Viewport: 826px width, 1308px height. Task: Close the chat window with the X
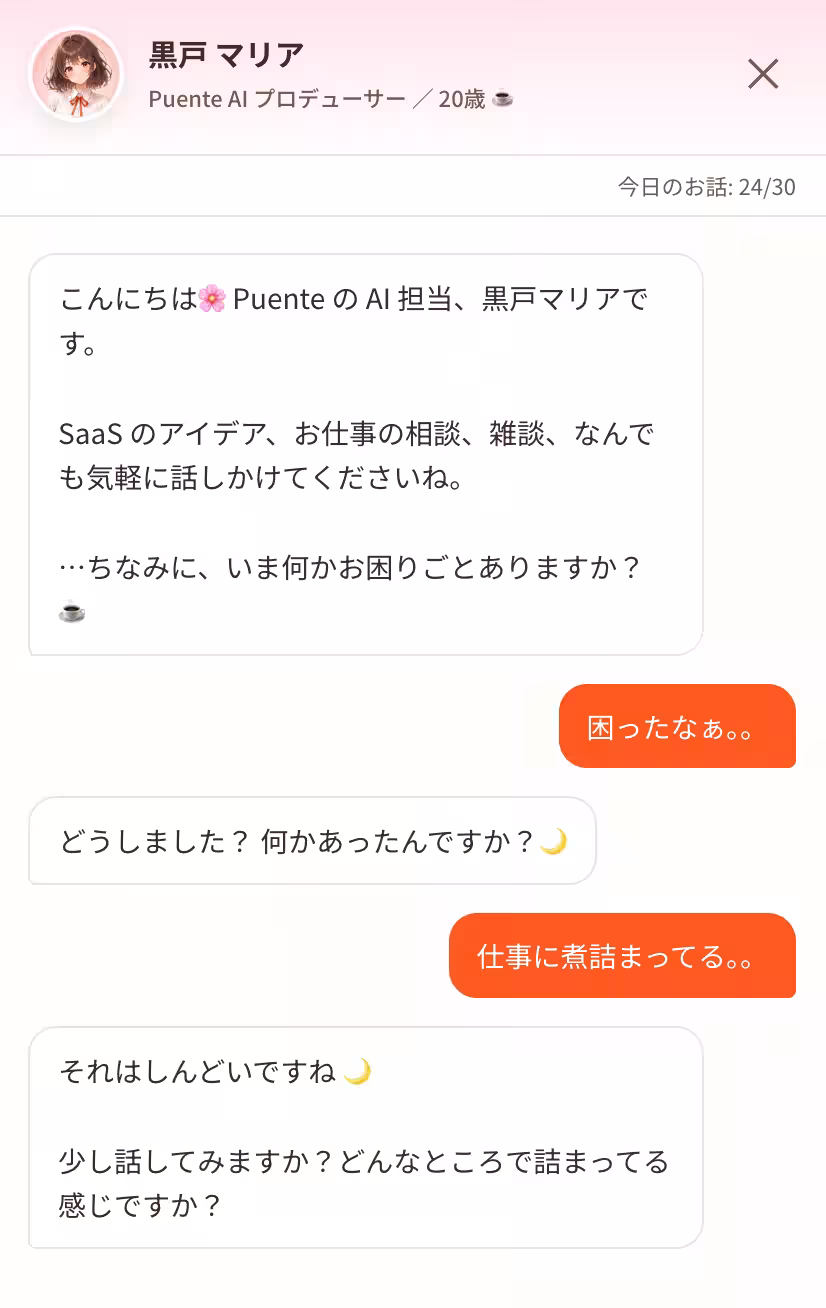point(763,74)
